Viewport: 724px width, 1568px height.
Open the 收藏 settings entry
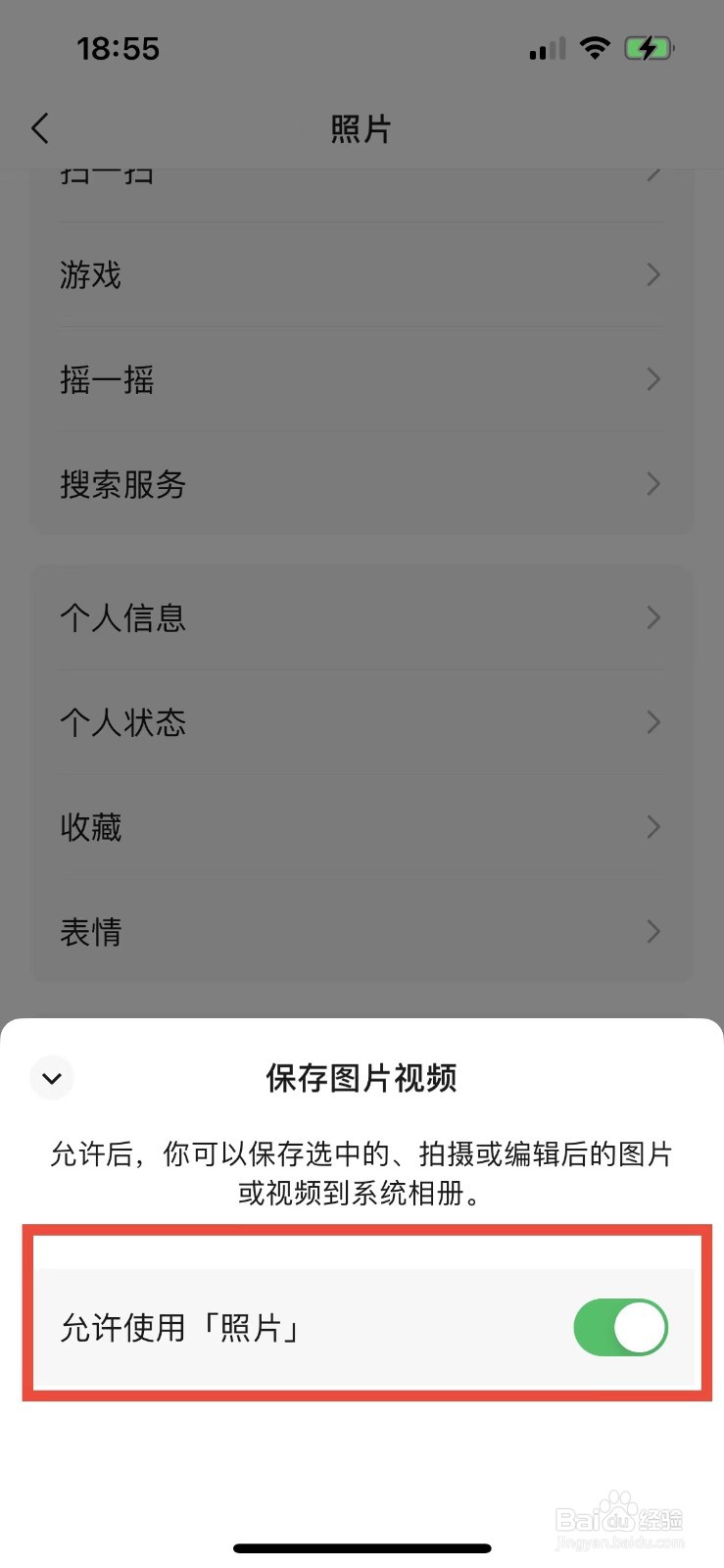(x=362, y=827)
